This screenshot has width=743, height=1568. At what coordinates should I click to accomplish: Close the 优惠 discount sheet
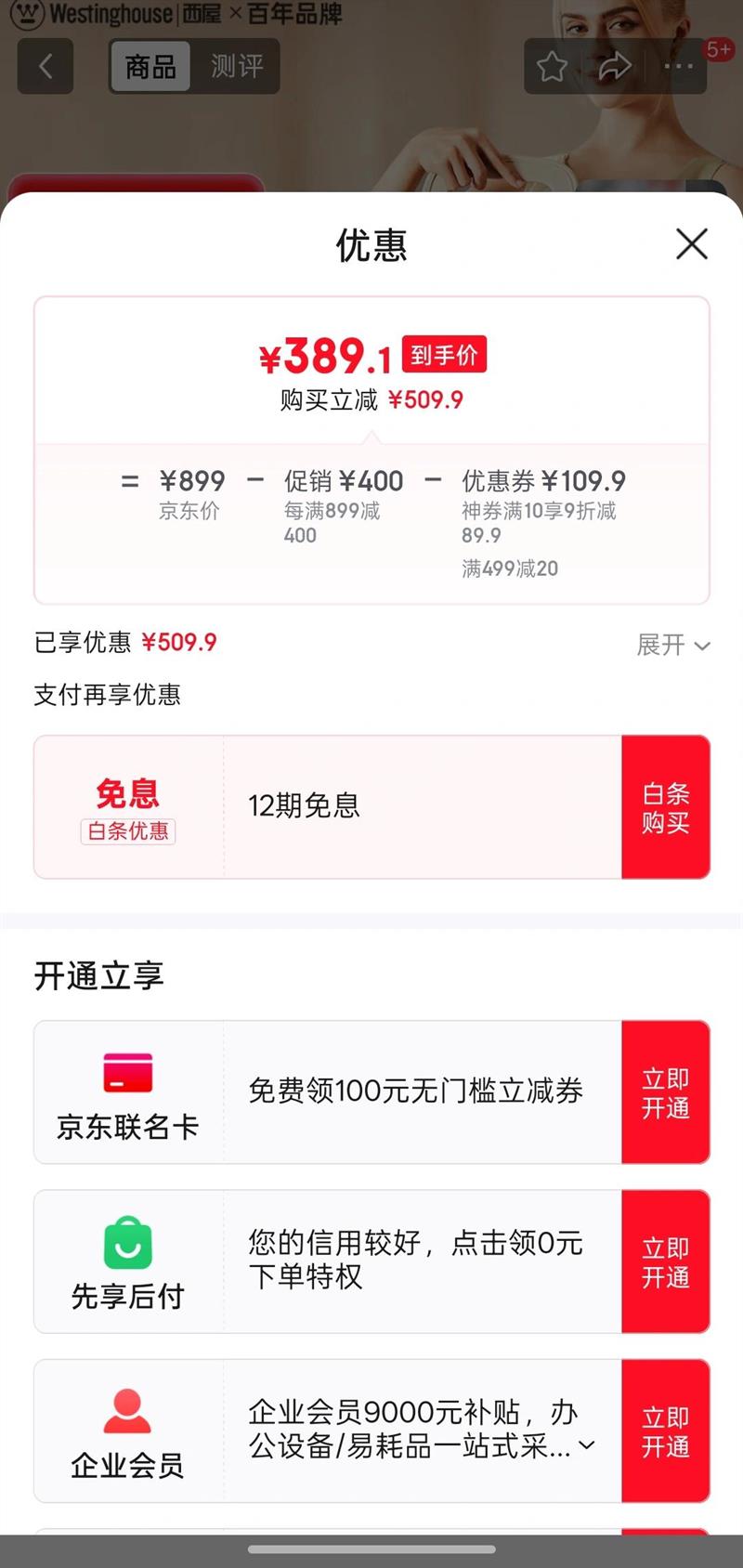click(x=692, y=244)
